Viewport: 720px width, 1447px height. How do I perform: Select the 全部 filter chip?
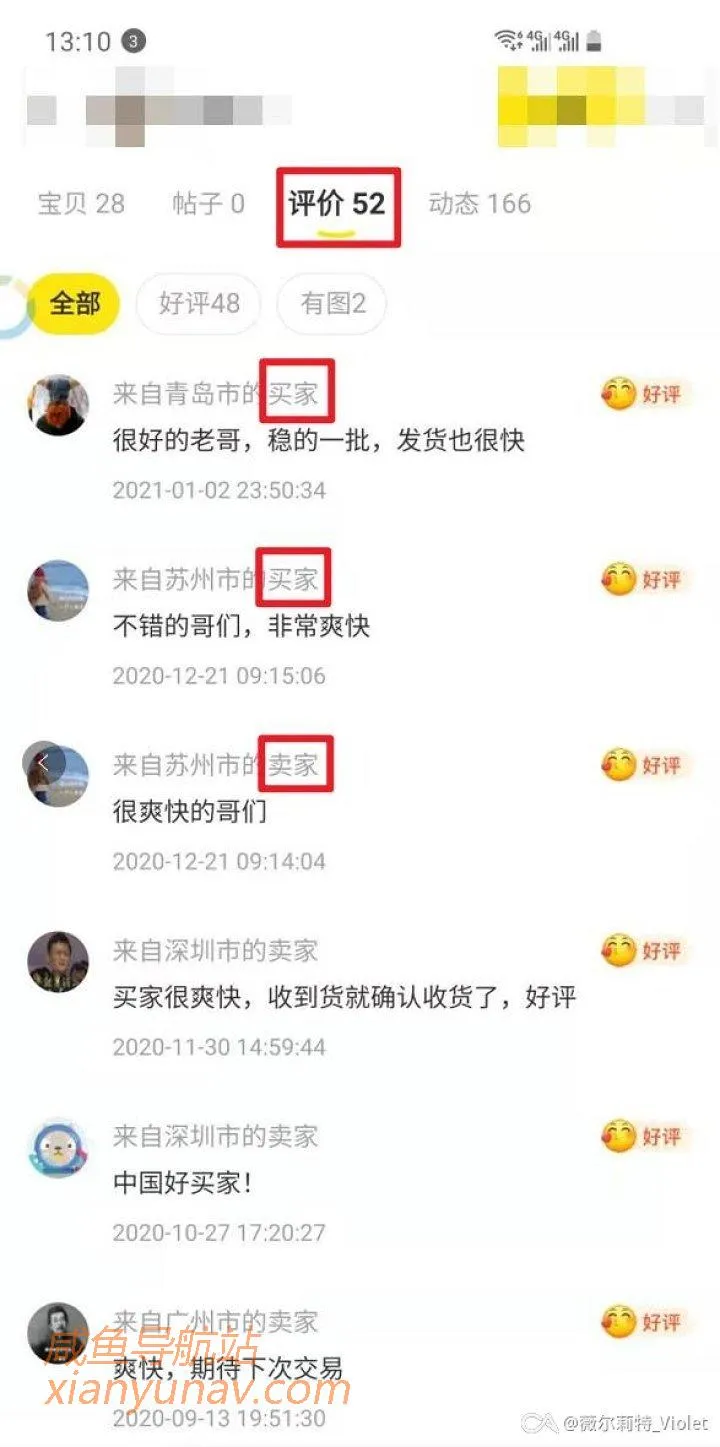[x=76, y=303]
